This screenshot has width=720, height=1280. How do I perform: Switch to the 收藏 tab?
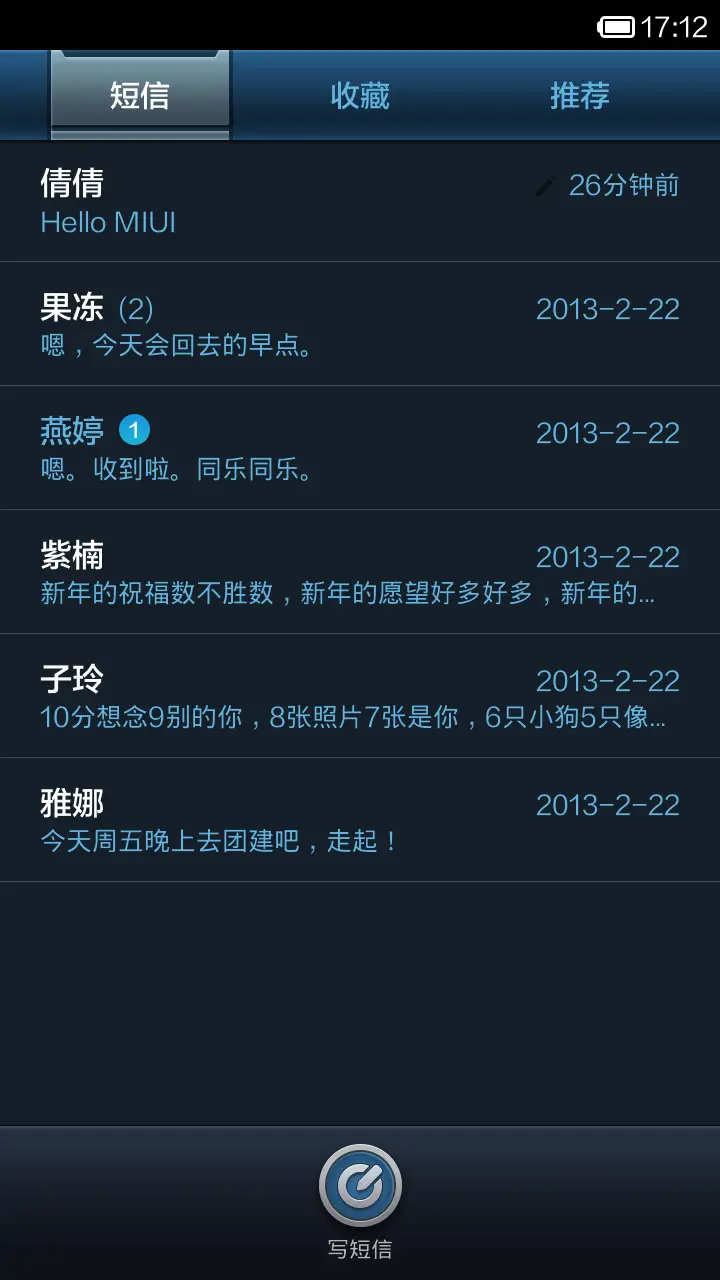pos(358,95)
